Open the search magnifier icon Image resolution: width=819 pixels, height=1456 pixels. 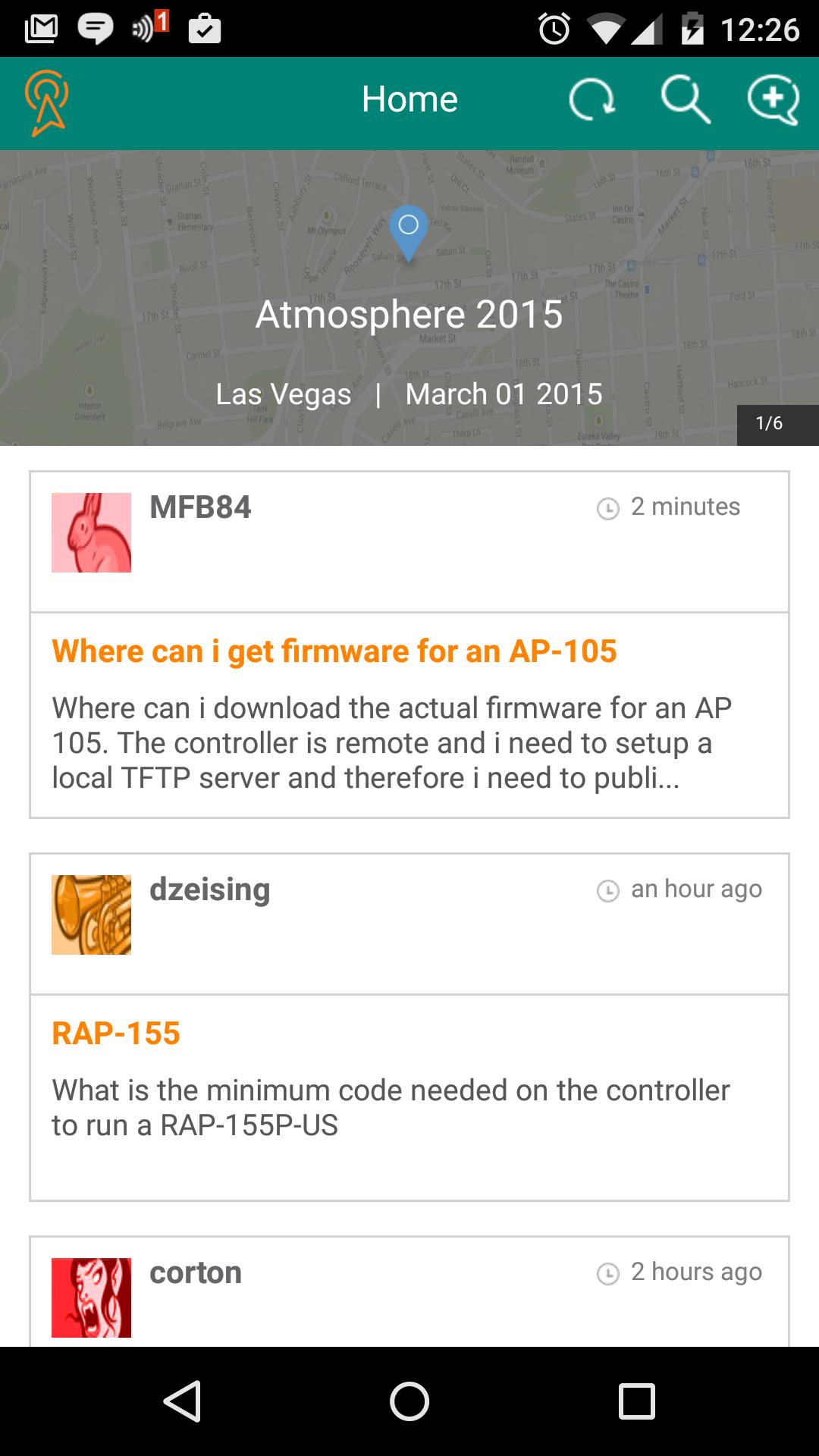pos(685,100)
